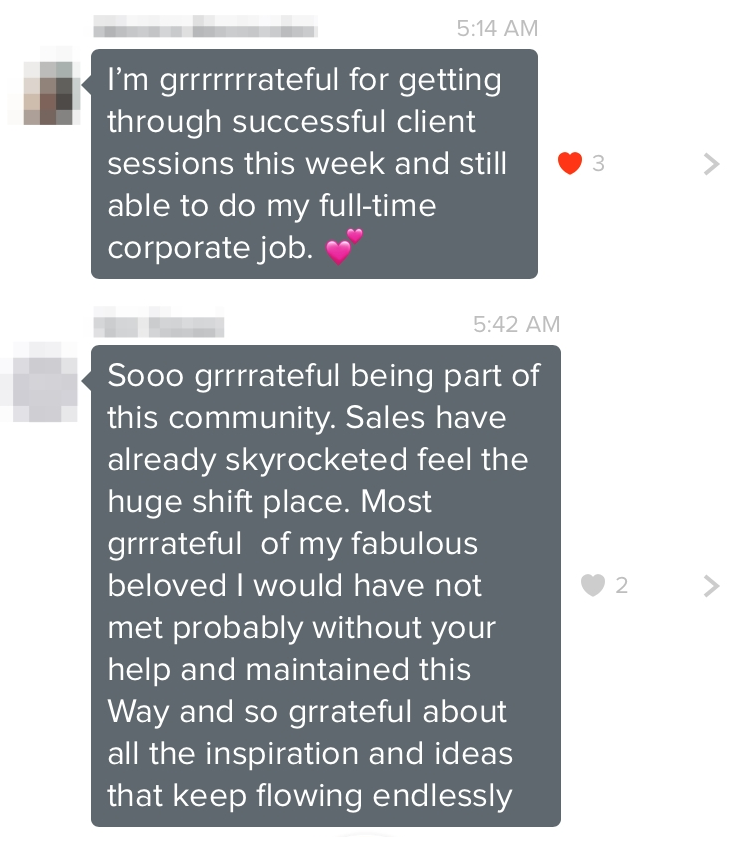
Task: Open details chevron beside the 5:42 AM message
Action: 711,586
